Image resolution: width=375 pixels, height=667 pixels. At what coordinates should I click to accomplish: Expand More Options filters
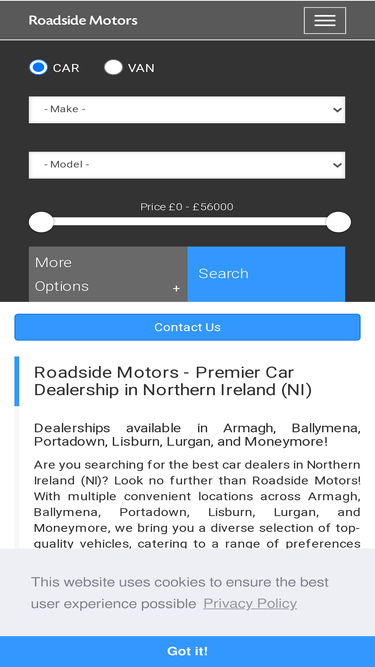[x=108, y=274]
